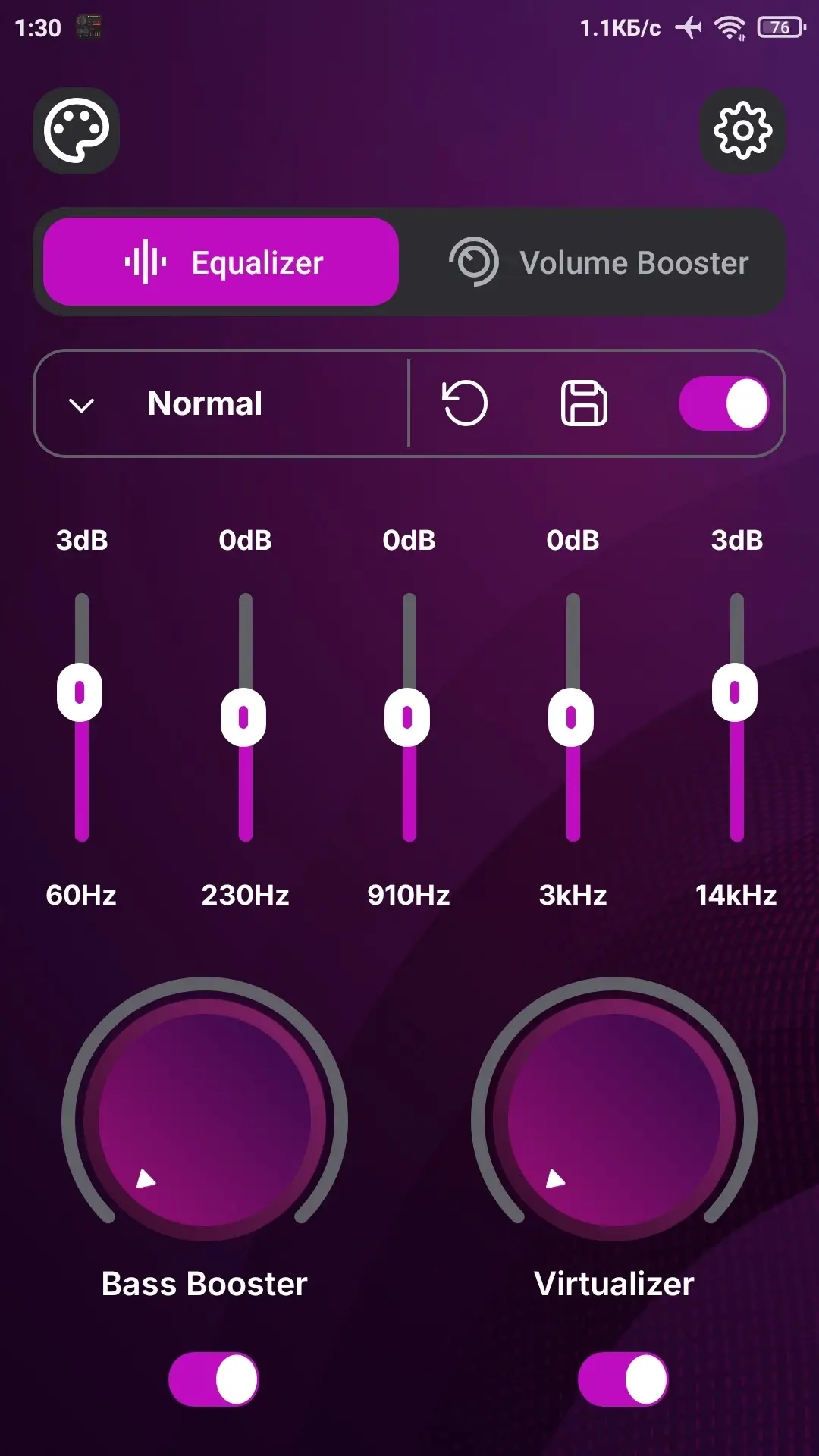Select the Equalizer tab
The image size is (819, 1456).
221,262
